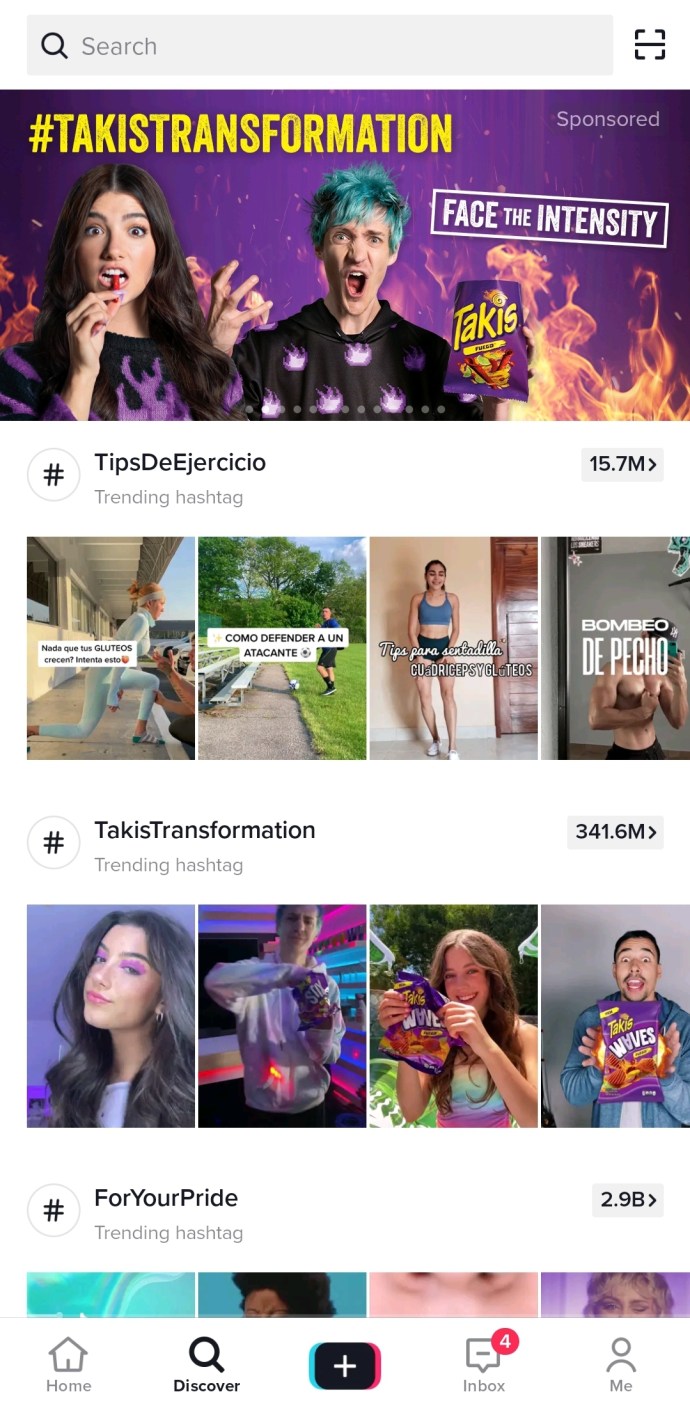Play the GLUTEOS exercise video
The width and height of the screenshot is (690, 1415).
tap(111, 648)
